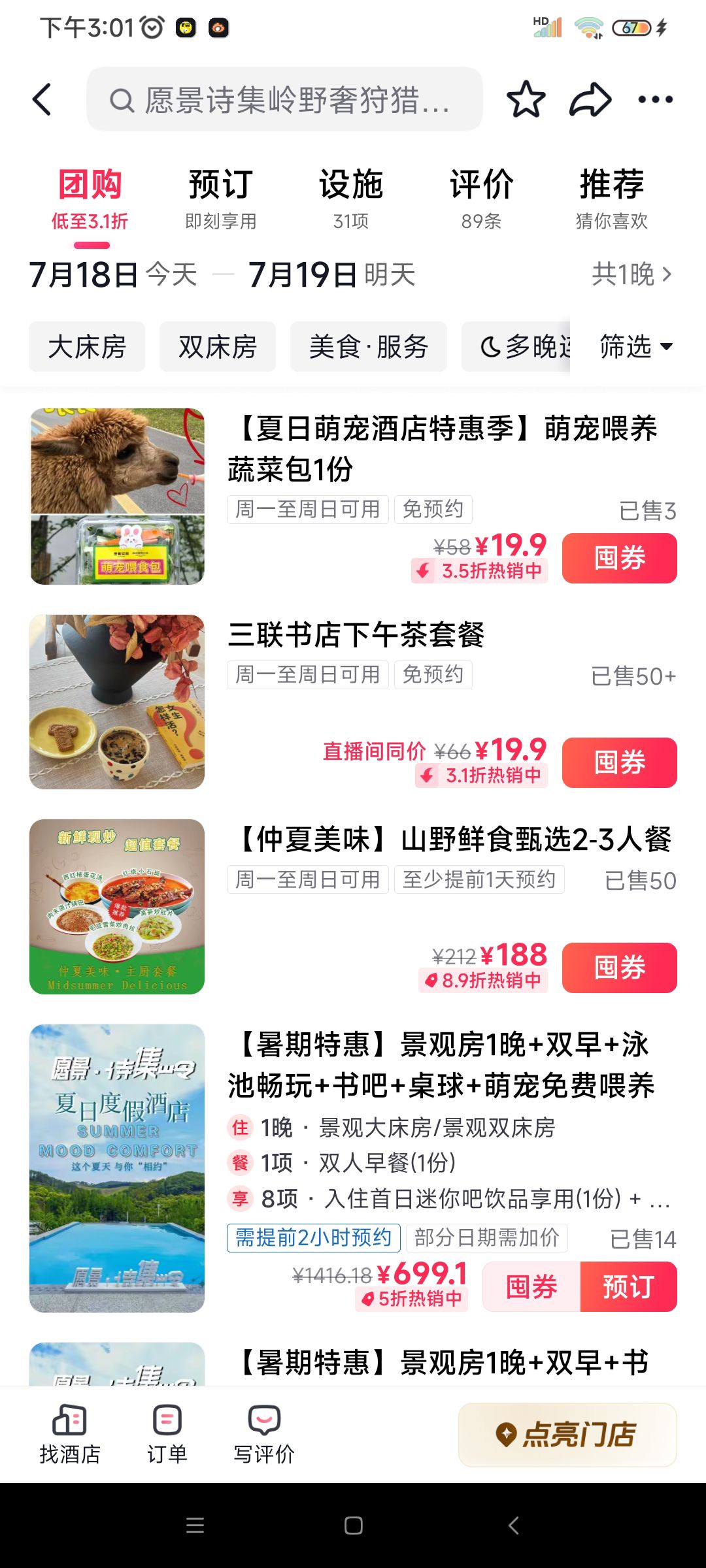Switch to the 推荐 tab

(x=612, y=199)
